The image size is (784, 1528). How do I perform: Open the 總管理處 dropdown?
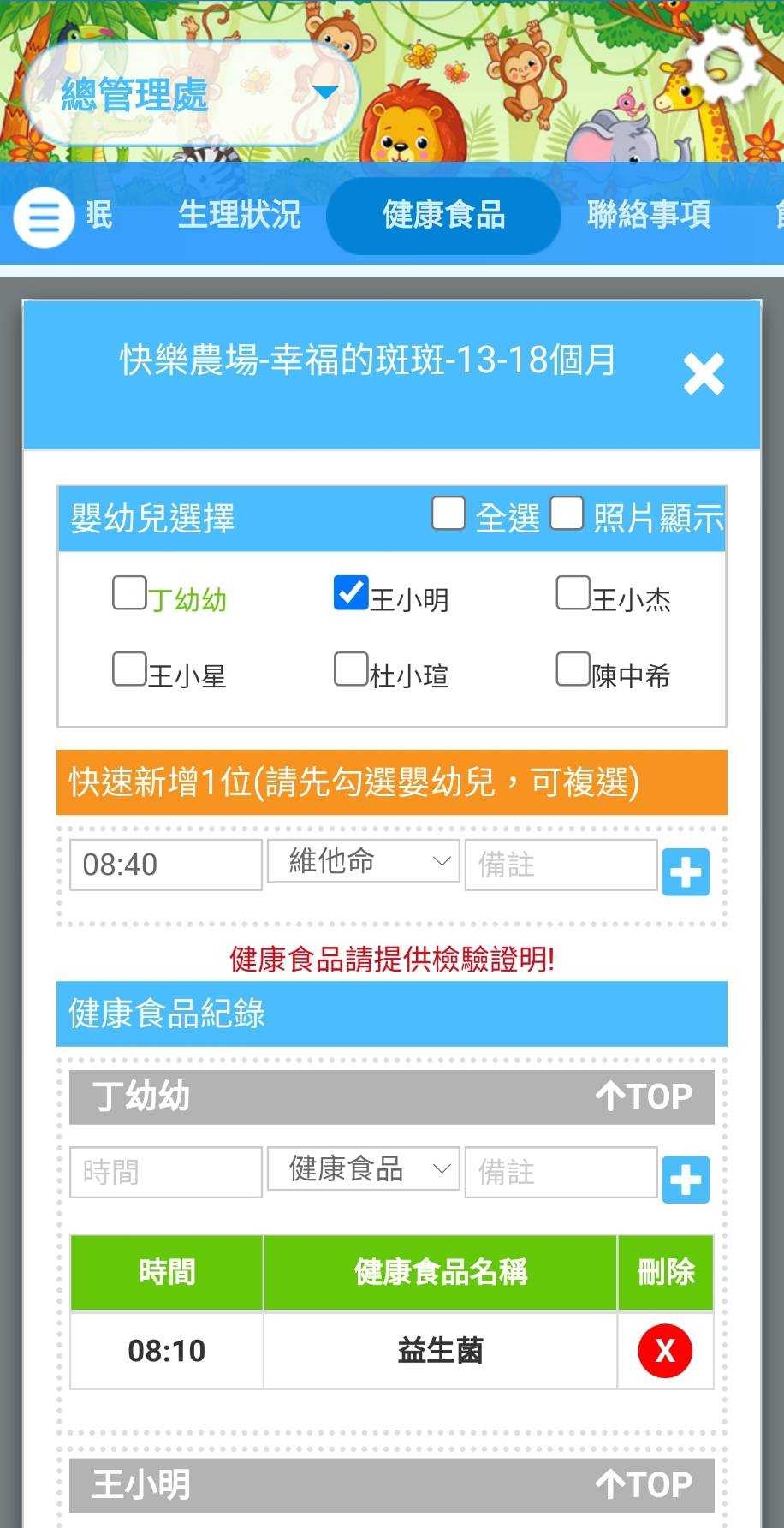pos(190,92)
